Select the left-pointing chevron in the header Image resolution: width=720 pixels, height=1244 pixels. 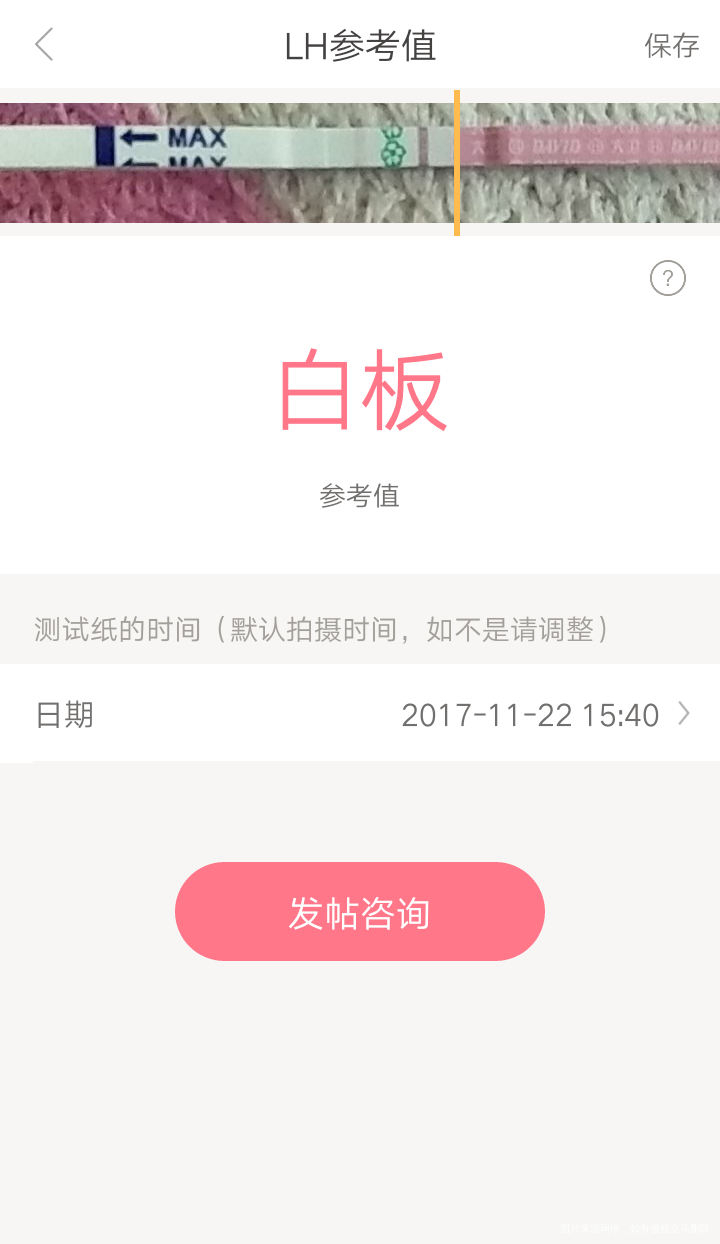click(44, 45)
